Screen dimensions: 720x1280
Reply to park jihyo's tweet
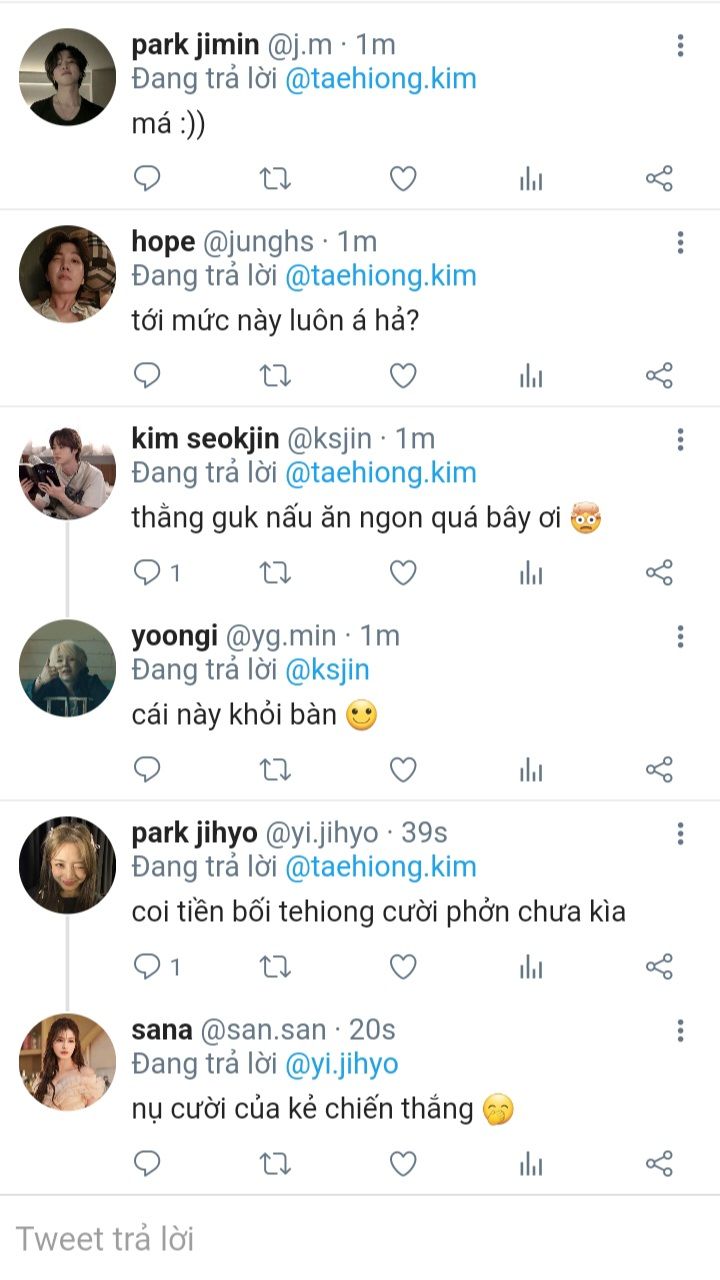[x=148, y=967]
